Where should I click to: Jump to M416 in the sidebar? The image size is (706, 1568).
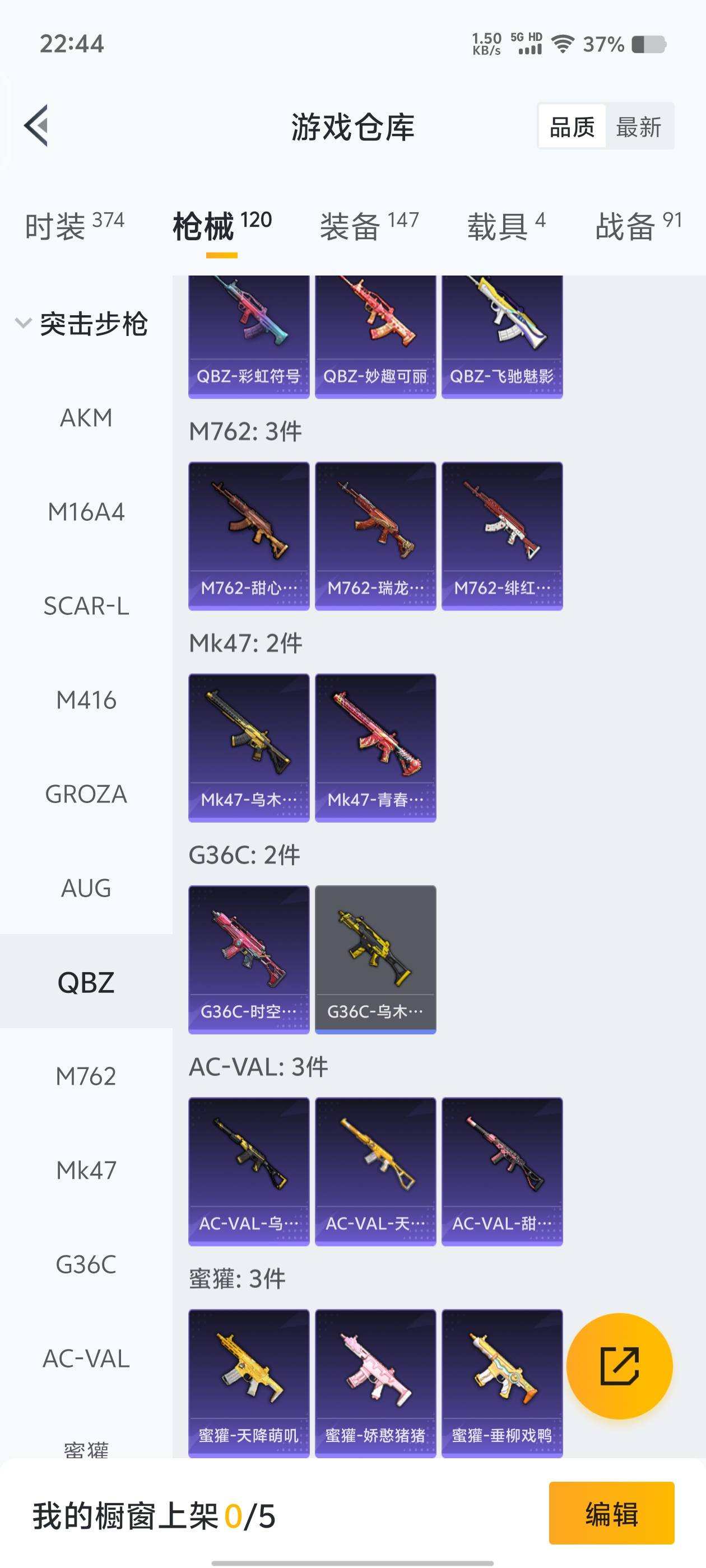coord(86,701)
